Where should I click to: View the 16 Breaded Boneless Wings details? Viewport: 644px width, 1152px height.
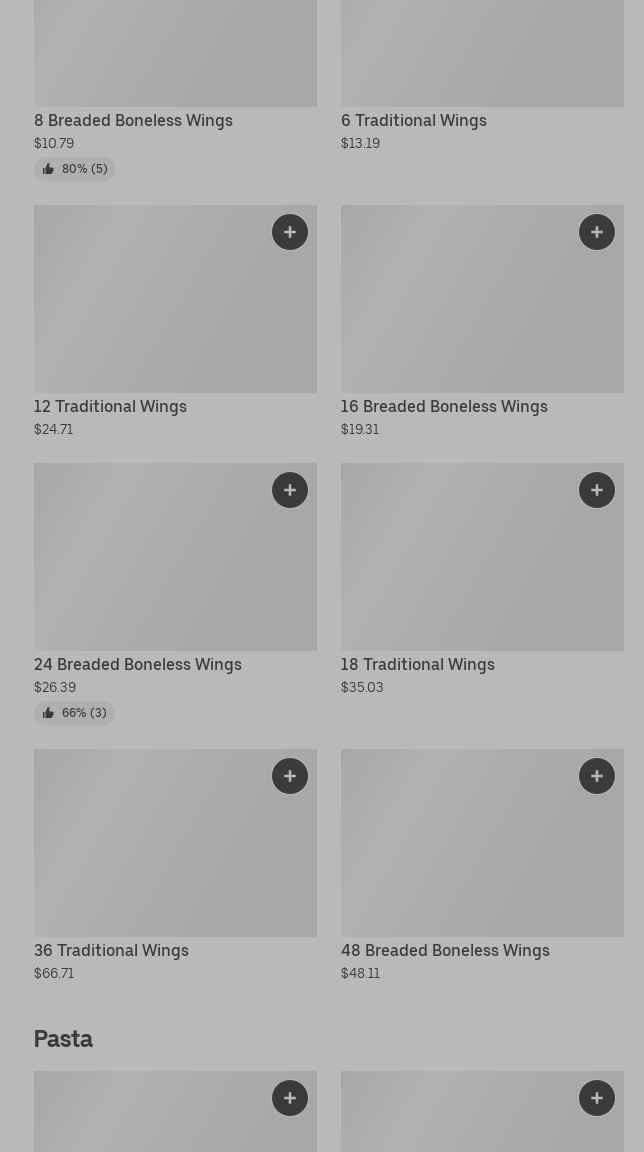click(x=444, y=406)
